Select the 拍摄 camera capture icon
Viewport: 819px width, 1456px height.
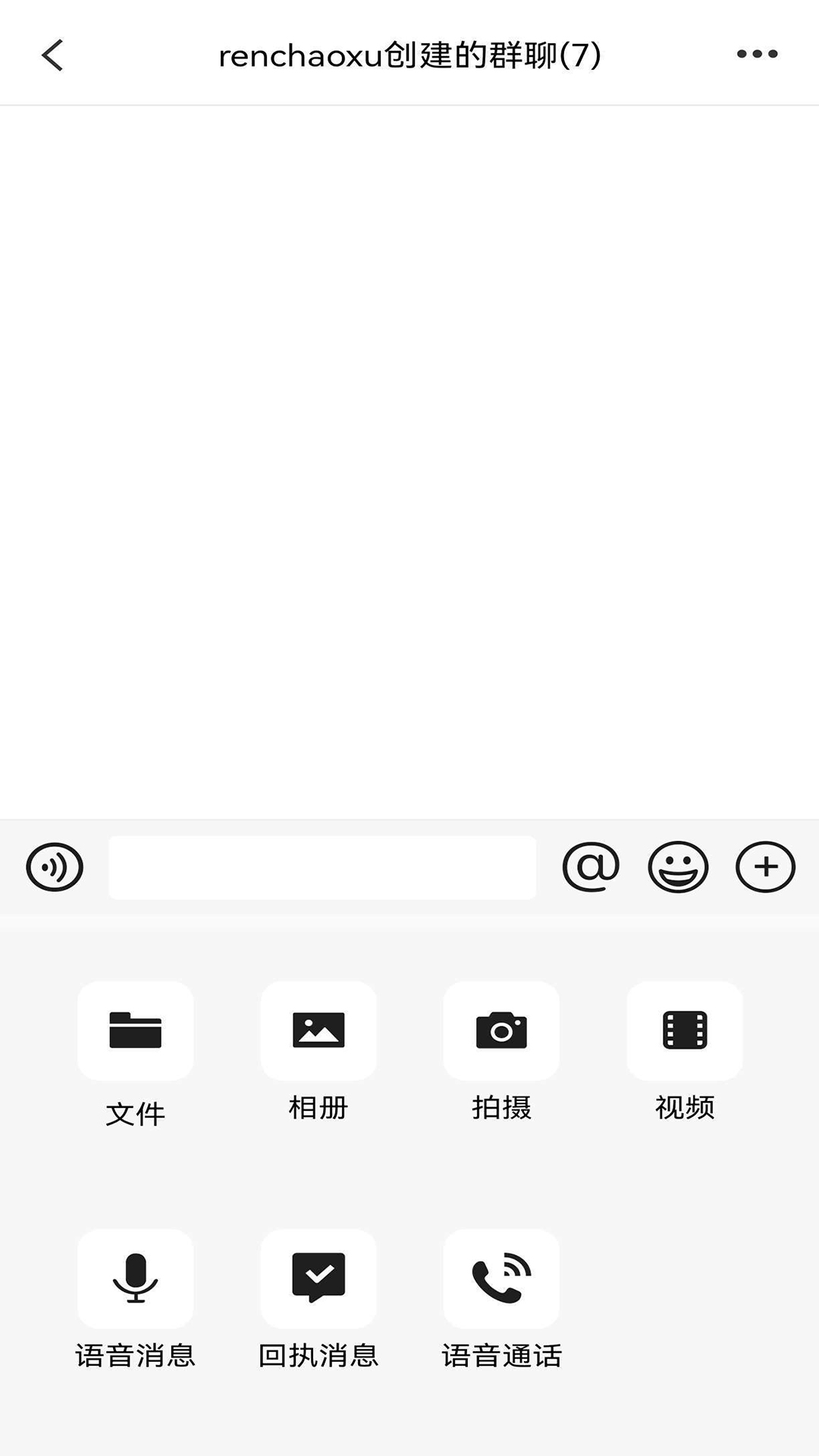502,1030
